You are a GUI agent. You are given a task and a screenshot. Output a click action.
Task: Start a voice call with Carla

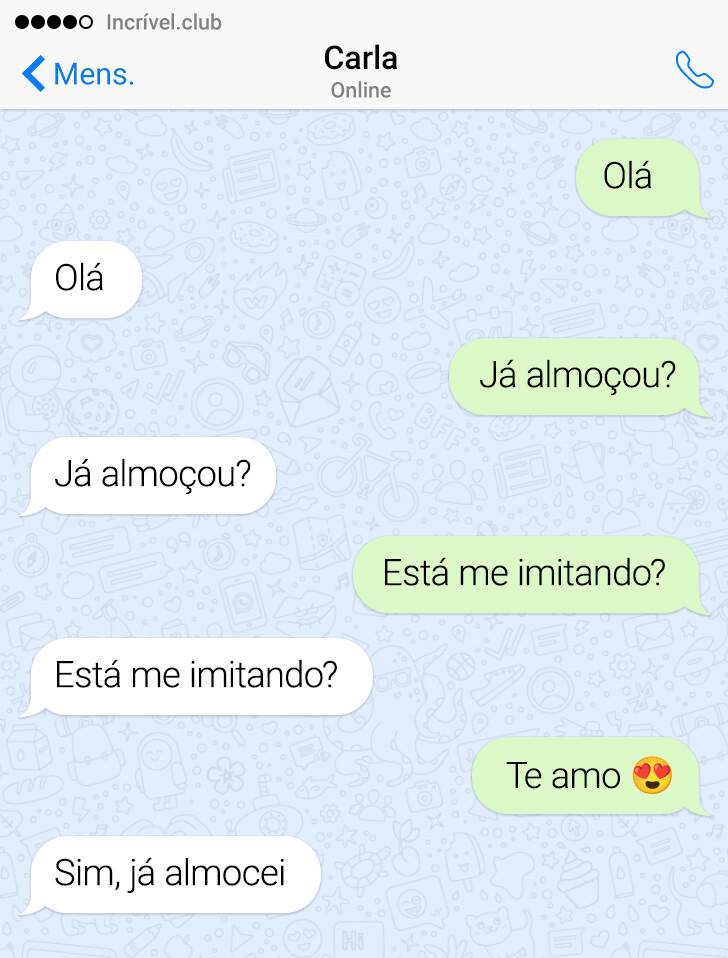(x=694, y=70)
